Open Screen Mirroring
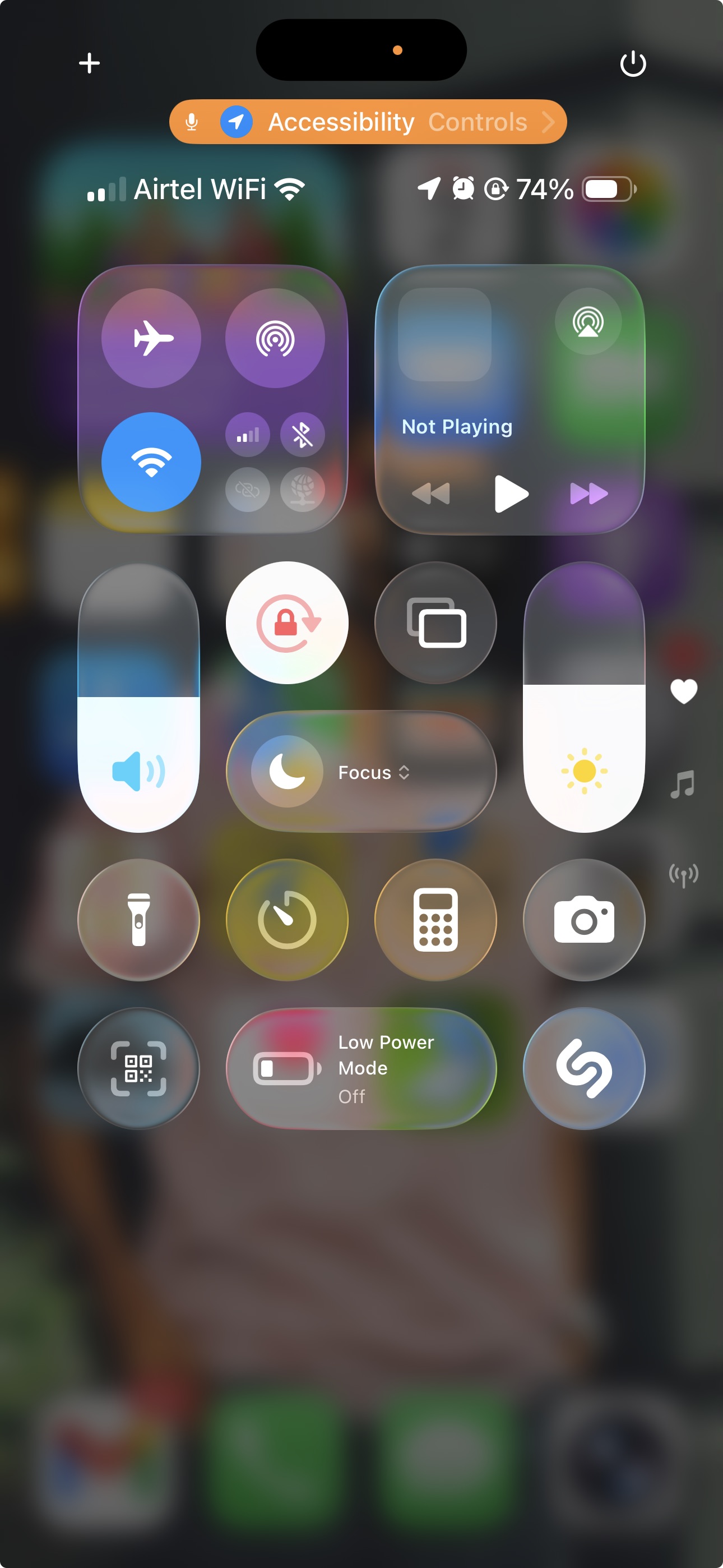The width and height of the screenshot is (723, 1568). click(x=435, y=622)
